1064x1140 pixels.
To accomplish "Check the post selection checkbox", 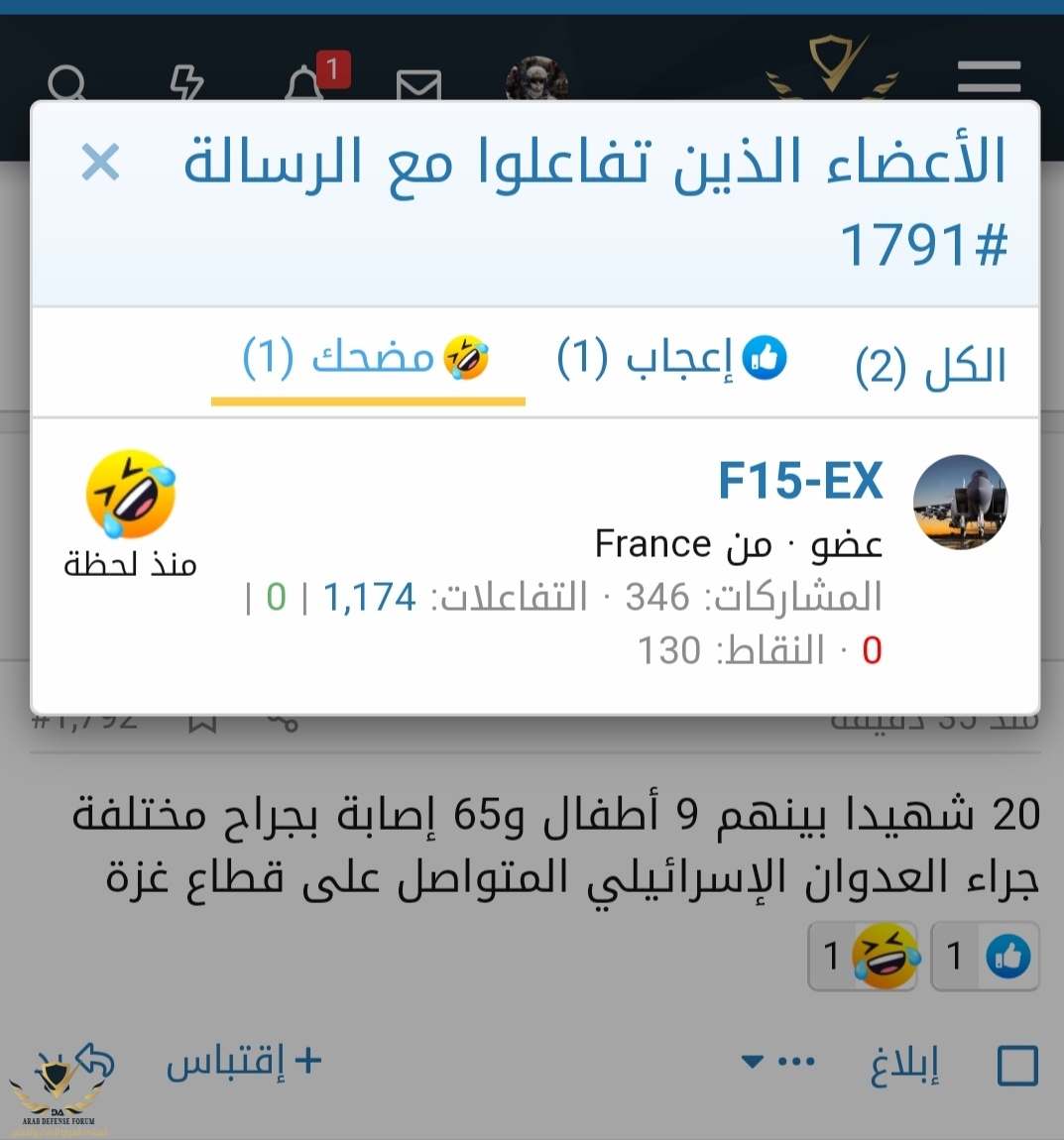I will [x=1017, y=1067].
